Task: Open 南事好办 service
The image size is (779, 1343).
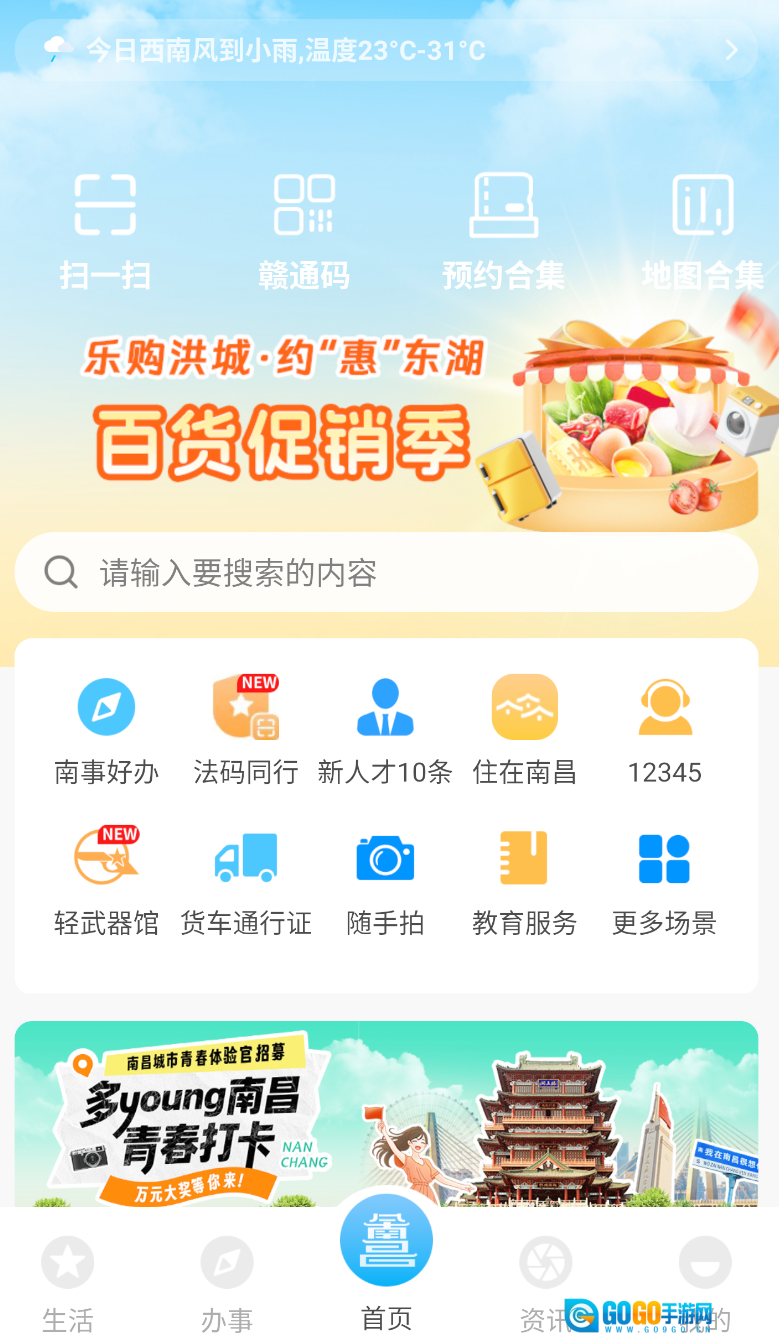Action: [x=106, y=730]
